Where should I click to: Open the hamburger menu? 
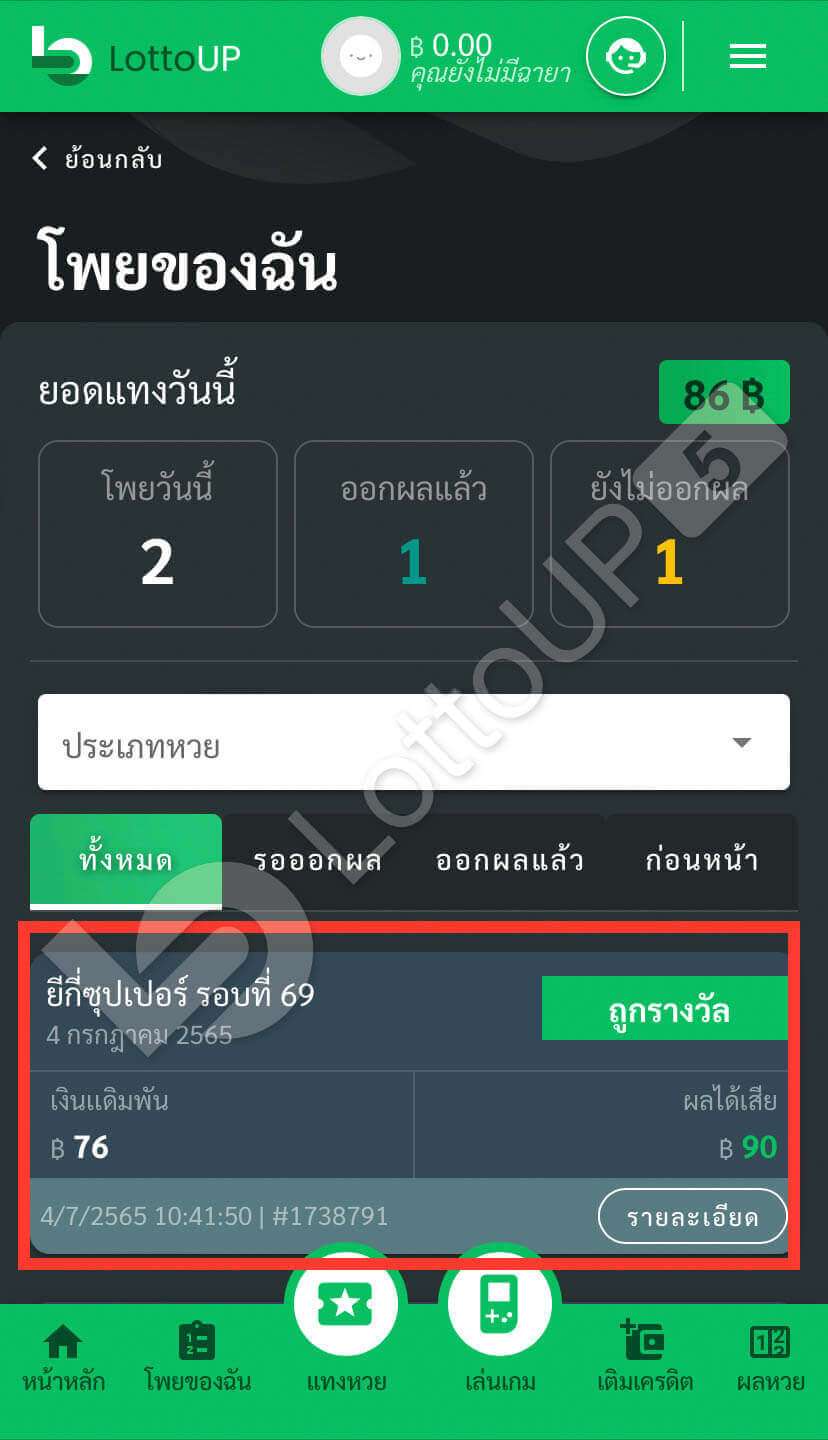click(x=747, y=57)
